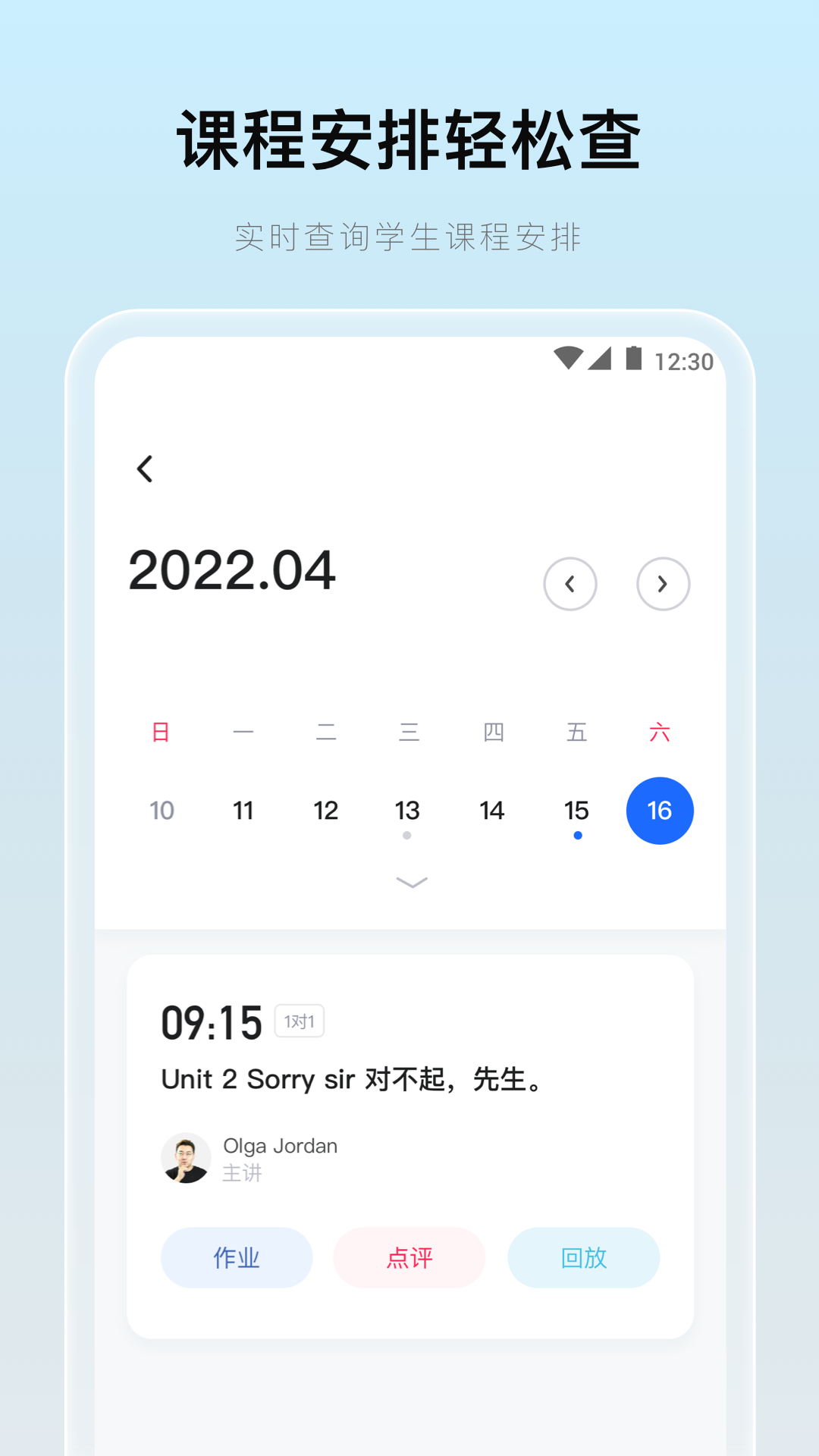Screen dimensions: 819x1456
Task: Click the 回放 playback button
Action: pos(583,1258)
